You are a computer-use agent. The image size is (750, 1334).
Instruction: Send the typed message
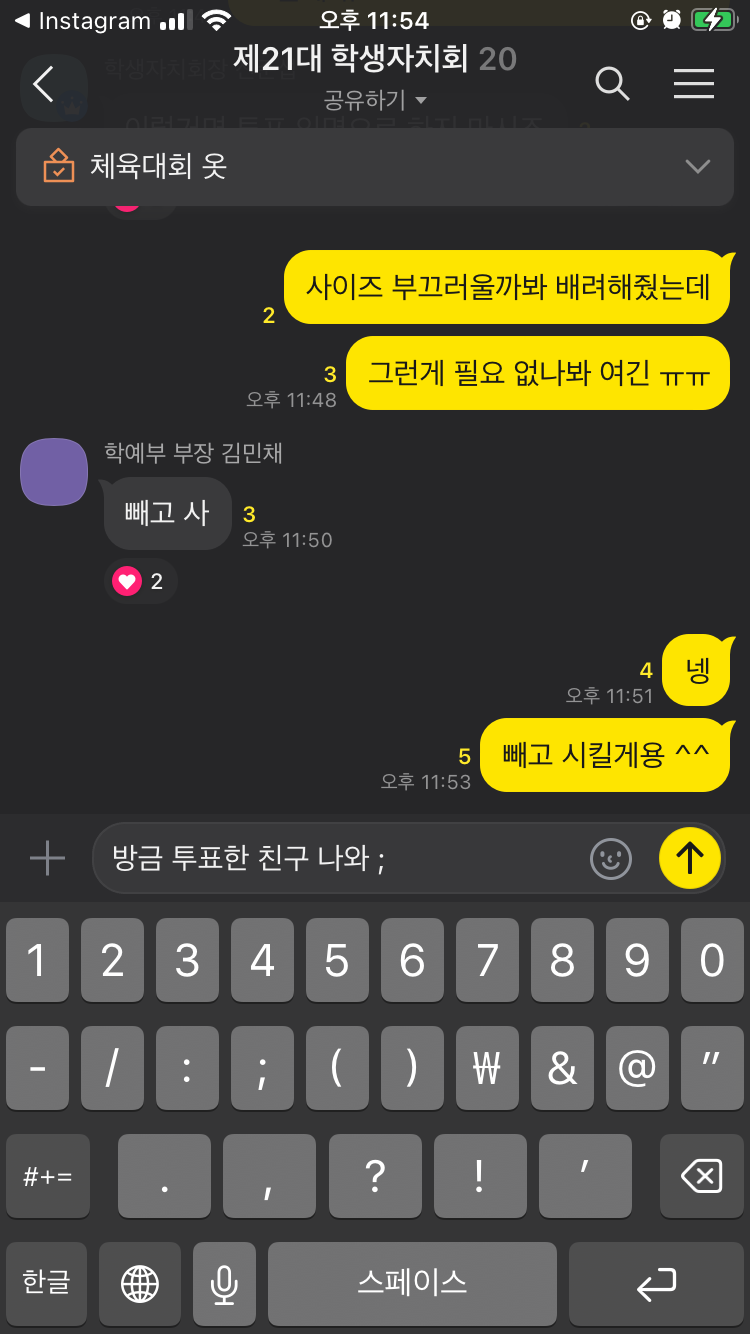click(x=690, y=857)
